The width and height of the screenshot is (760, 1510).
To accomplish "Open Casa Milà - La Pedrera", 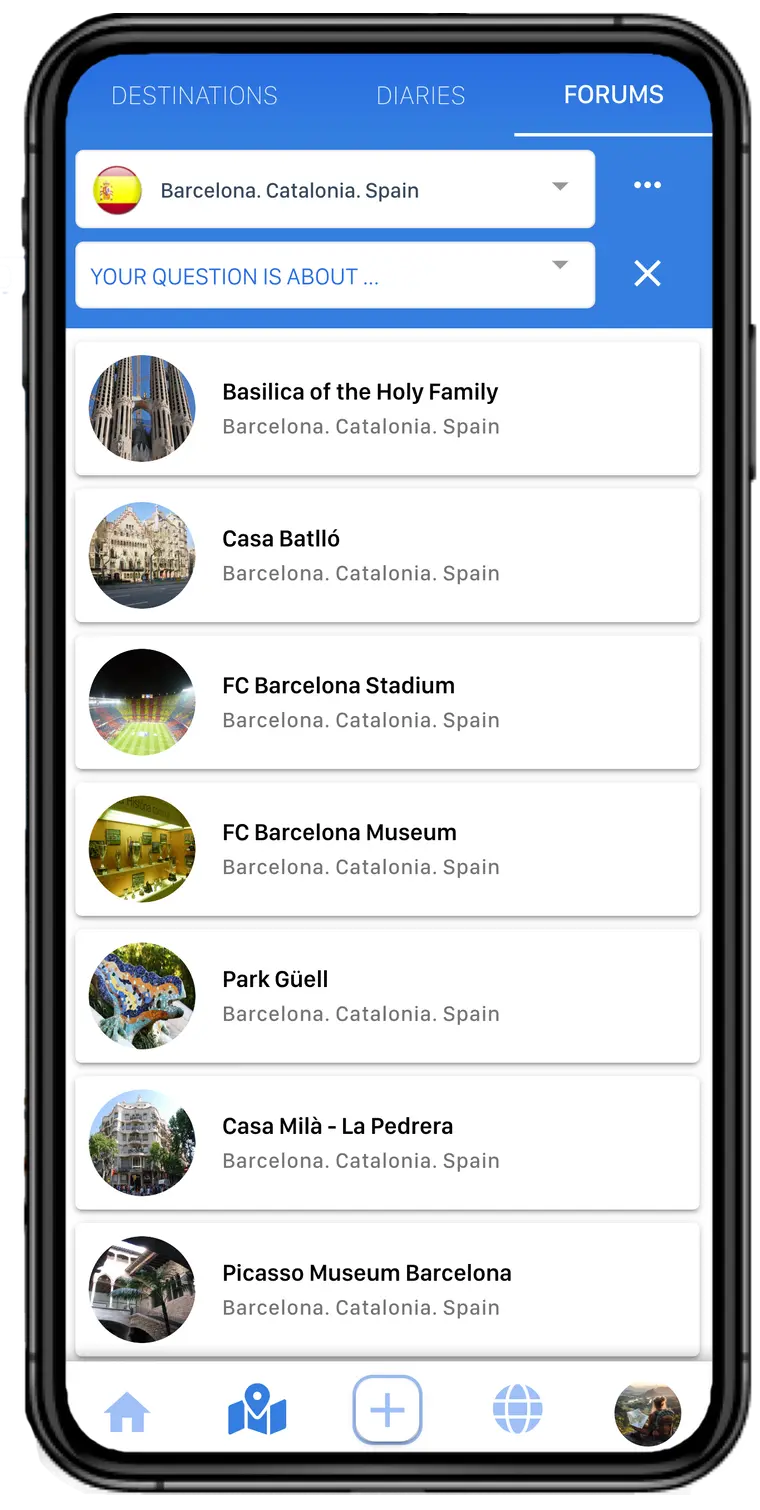I will click(387, 1143).
